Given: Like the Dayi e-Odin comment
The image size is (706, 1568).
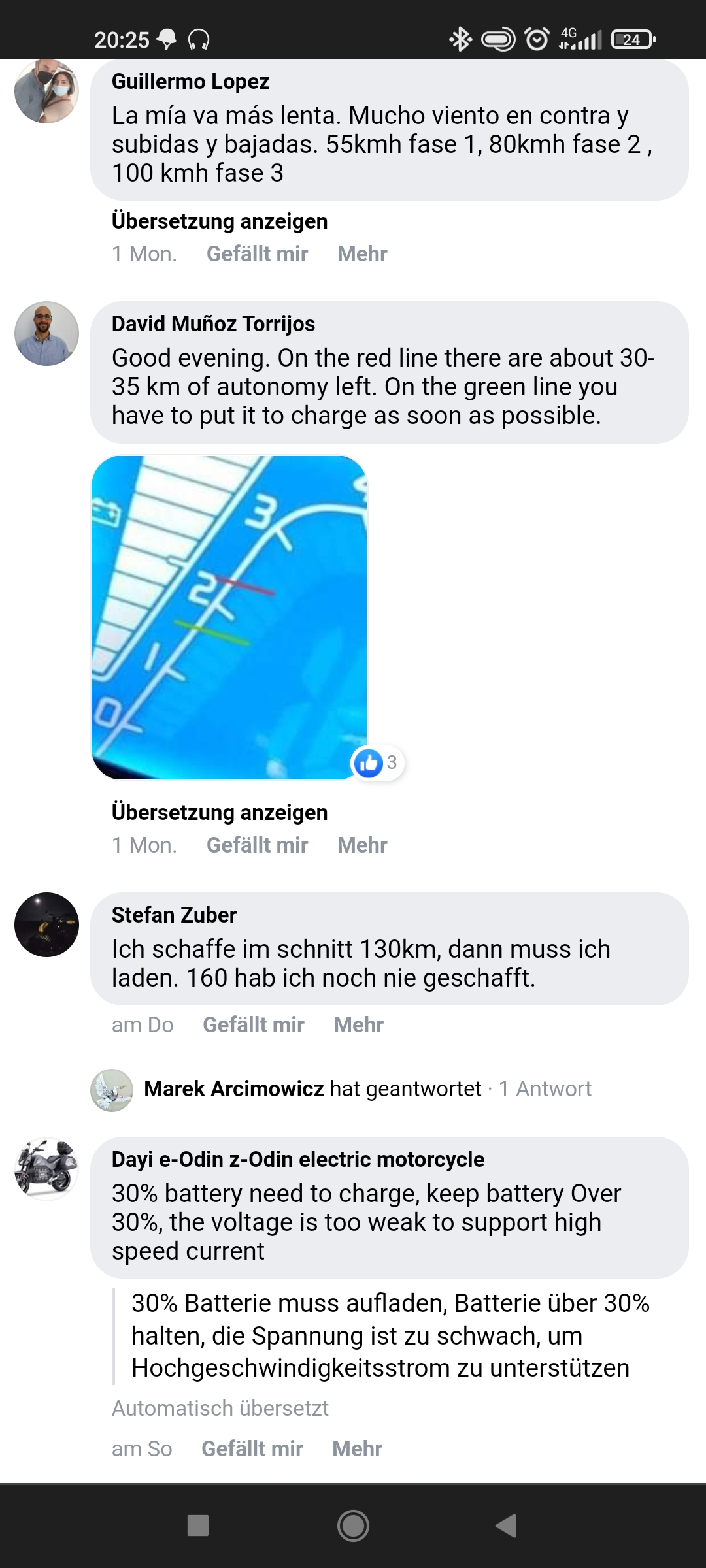Looking at the screenshot, I should tap(252, 1449).
